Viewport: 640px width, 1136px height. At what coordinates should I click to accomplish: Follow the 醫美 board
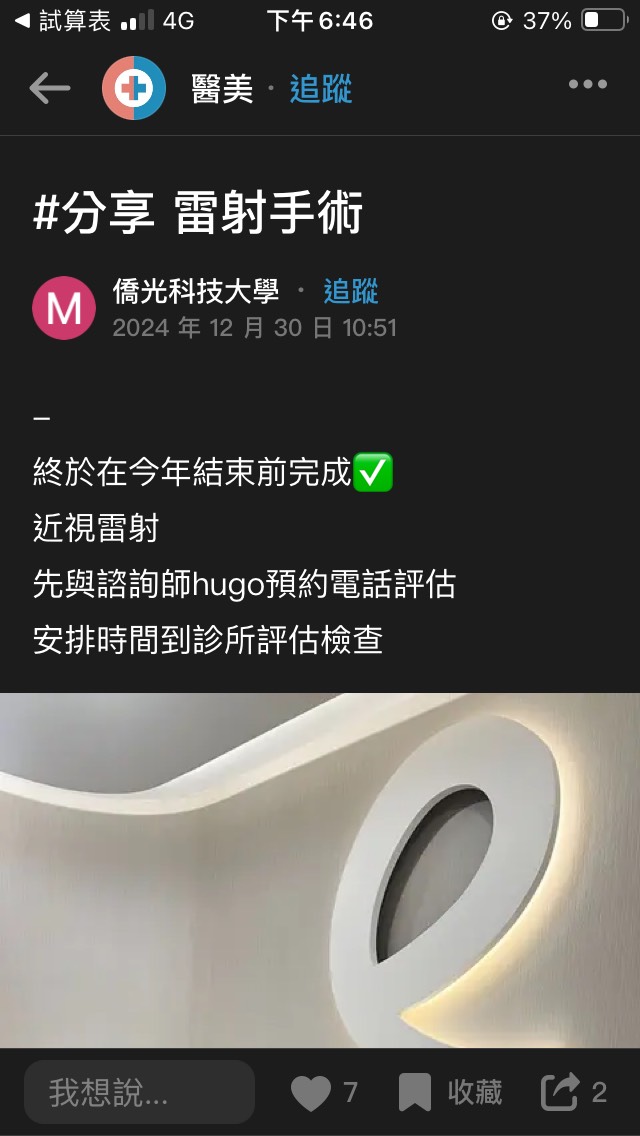pyautogui.click(x=321, y=89)
